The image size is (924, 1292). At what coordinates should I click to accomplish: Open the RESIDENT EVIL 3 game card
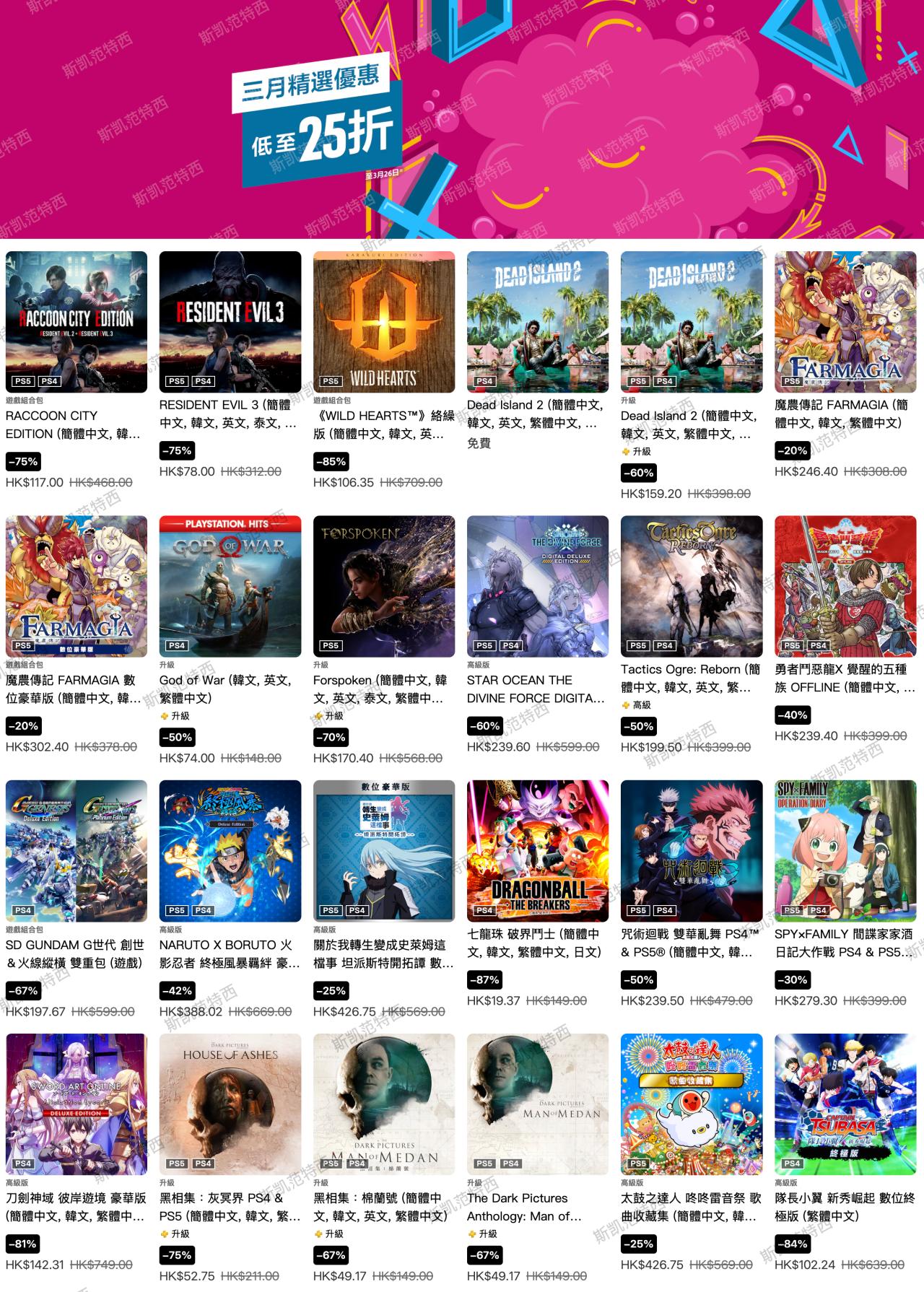click(x=230, y=322)
